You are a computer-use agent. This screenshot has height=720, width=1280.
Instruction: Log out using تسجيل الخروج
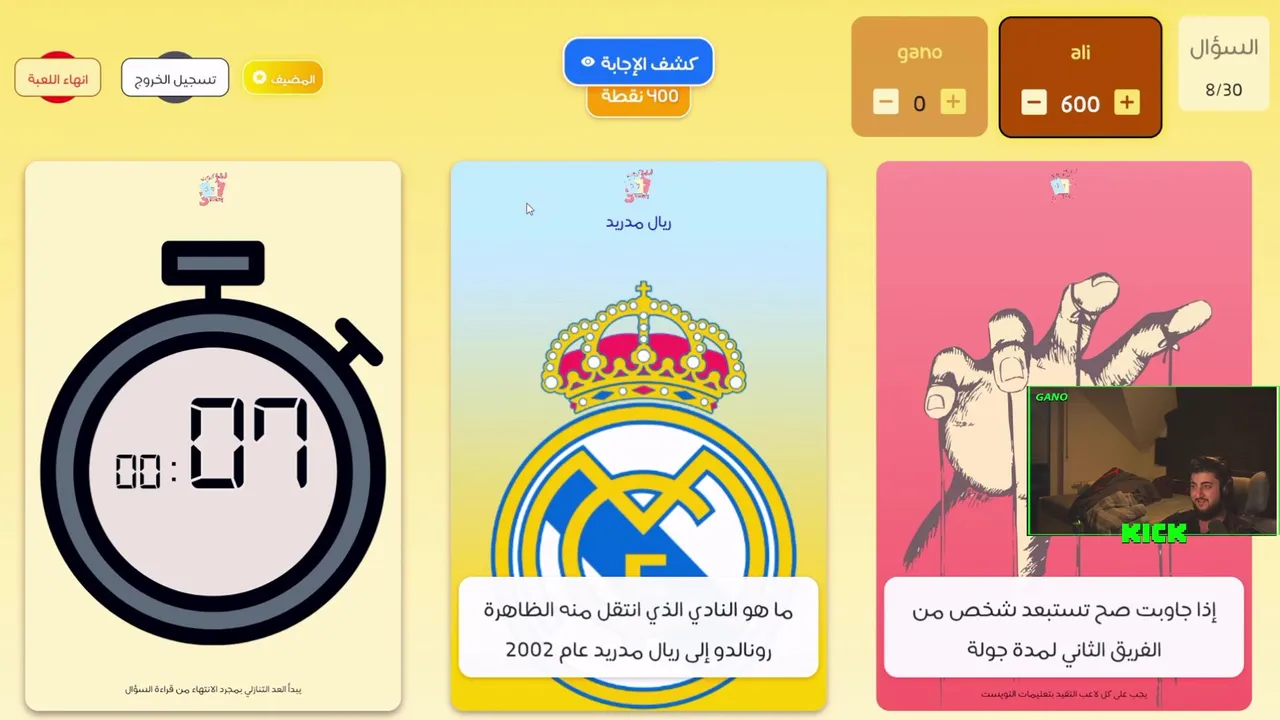(175, 79)
